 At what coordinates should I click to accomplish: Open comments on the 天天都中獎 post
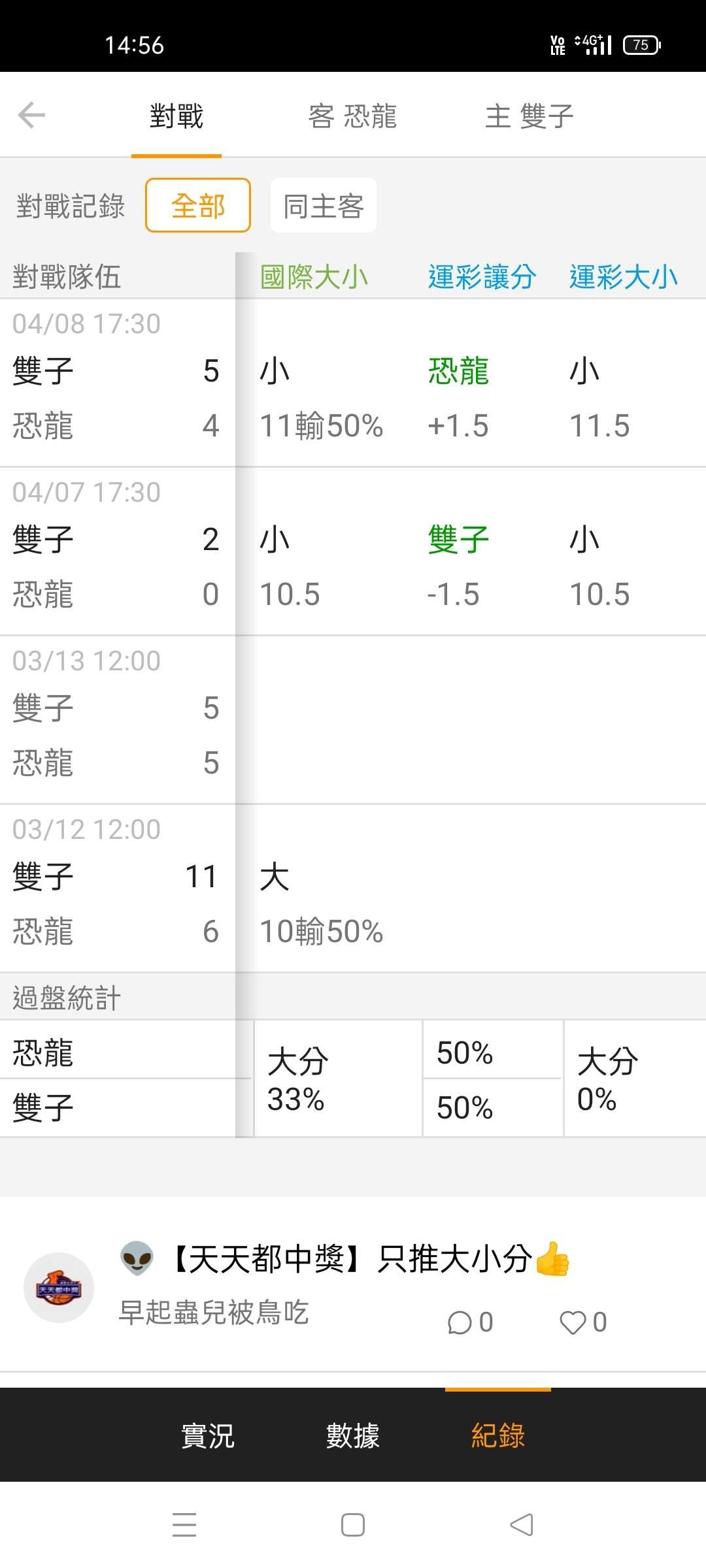pos(471,1322)
